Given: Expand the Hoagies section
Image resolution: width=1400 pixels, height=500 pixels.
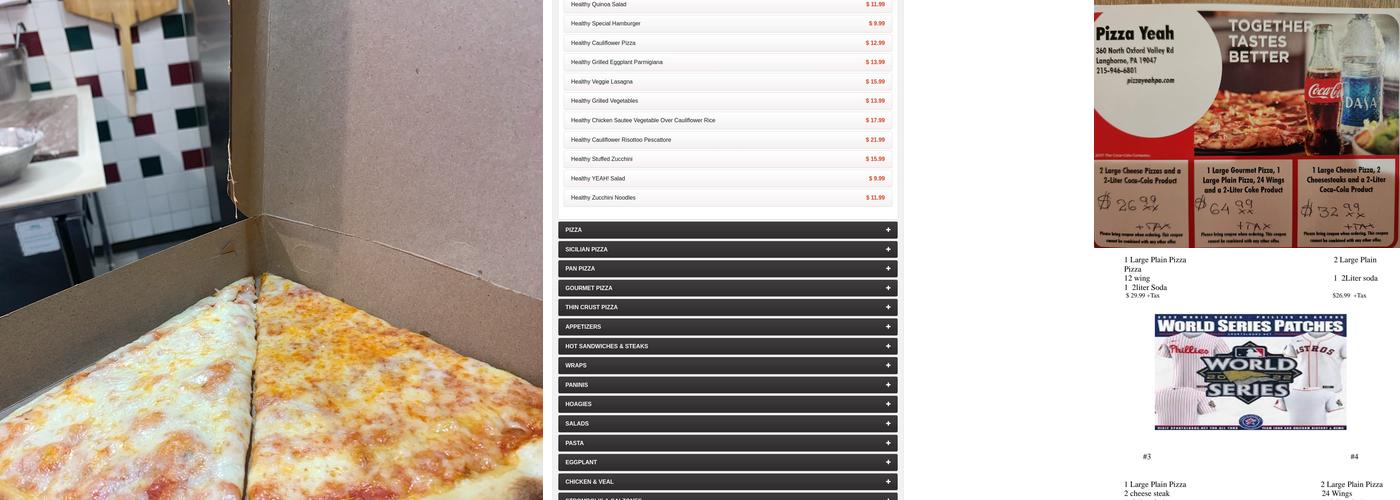Looking at the screenshot, I should pos(727,404).
